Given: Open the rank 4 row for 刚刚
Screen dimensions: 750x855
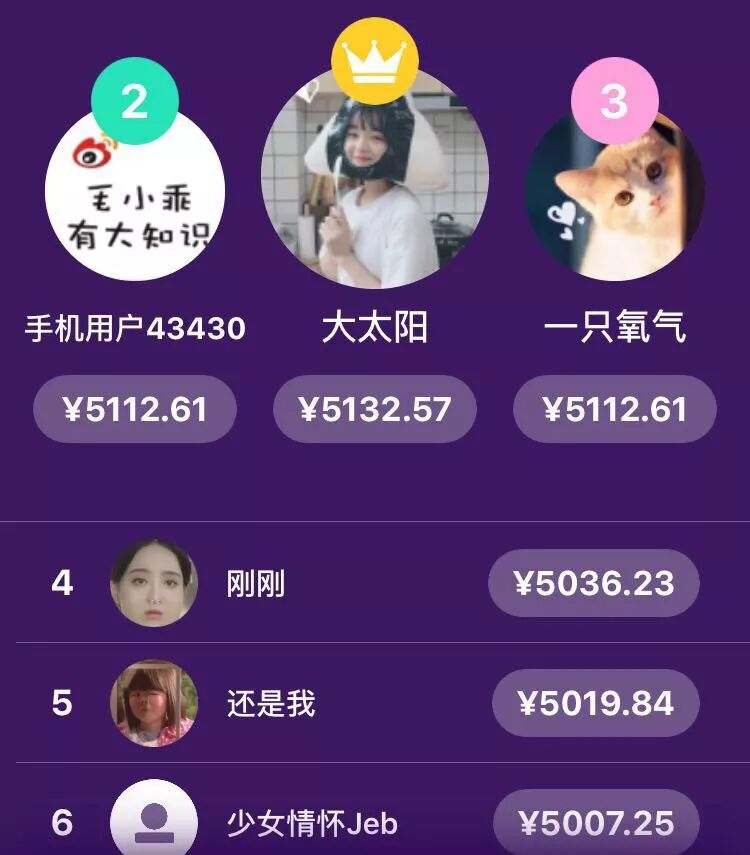Looking at the screenshot, I should click(375, 583).
